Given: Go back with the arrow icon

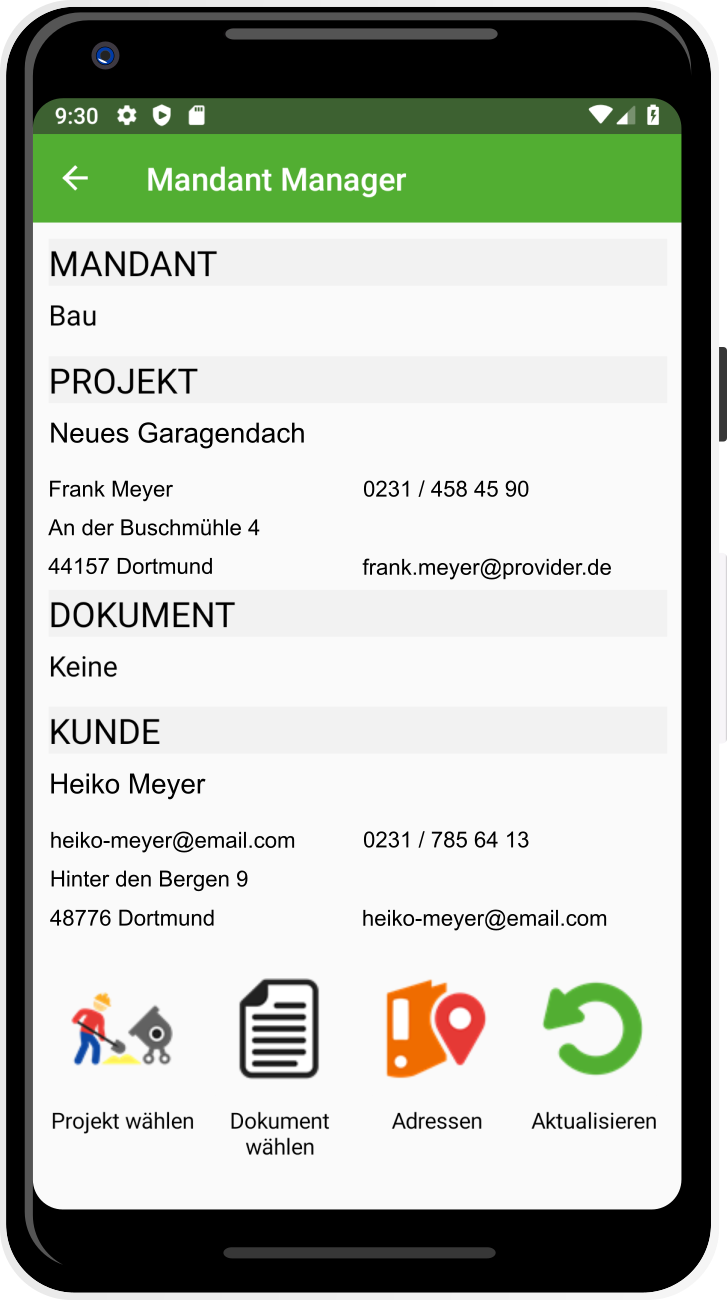Looking at the screenshot, I should [x=75, y=179].
